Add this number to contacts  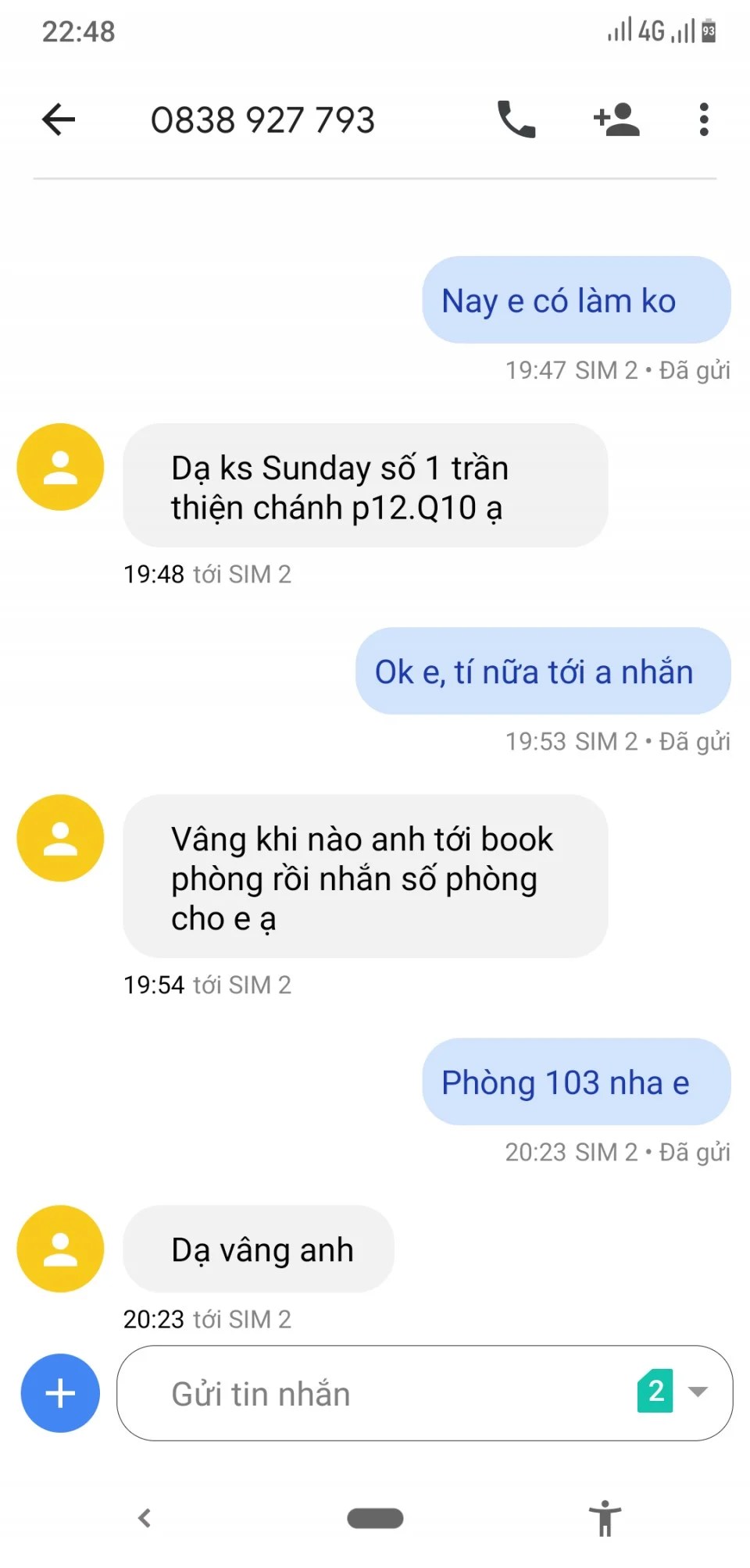pos(616,119)
